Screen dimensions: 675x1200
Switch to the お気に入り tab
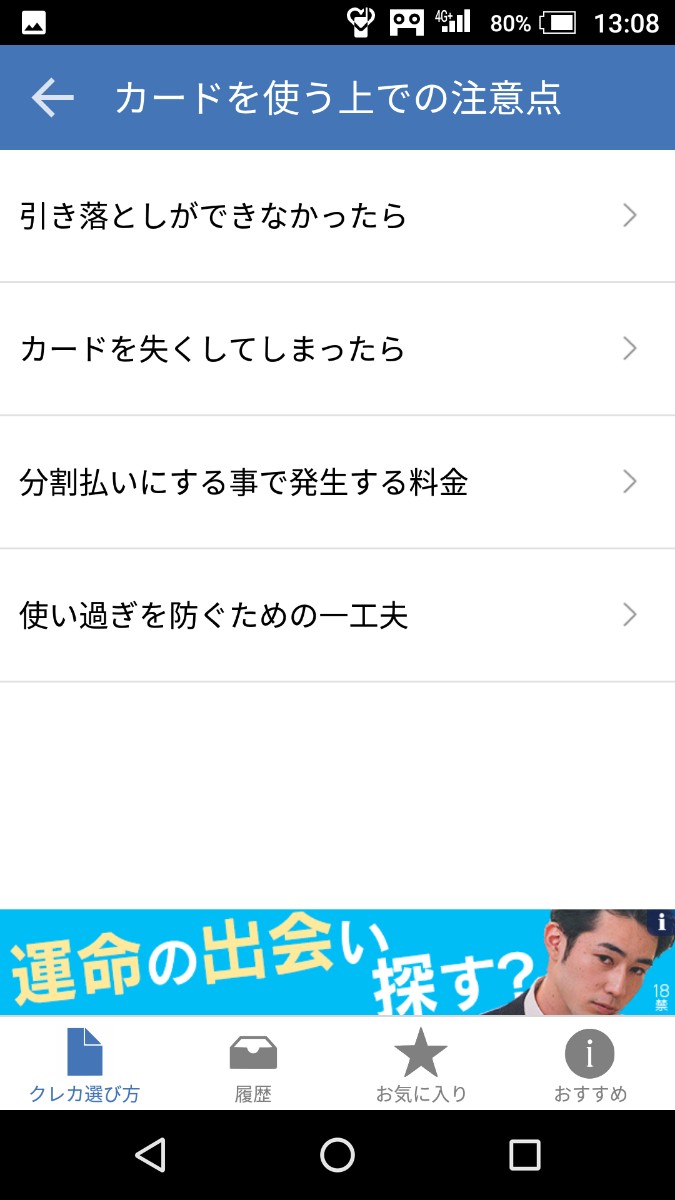421,1065
